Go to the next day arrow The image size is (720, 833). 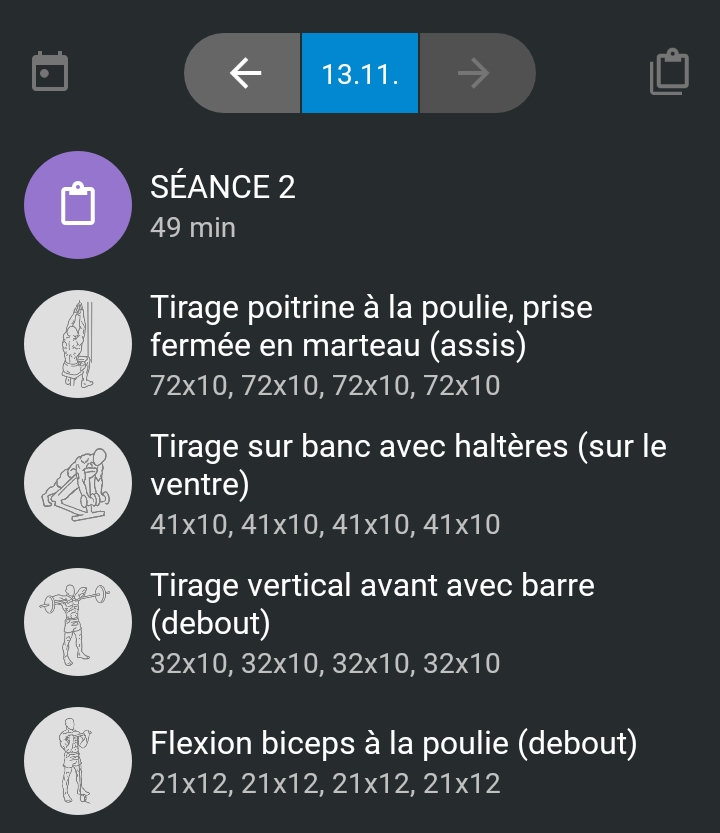(x=475, y=73)
